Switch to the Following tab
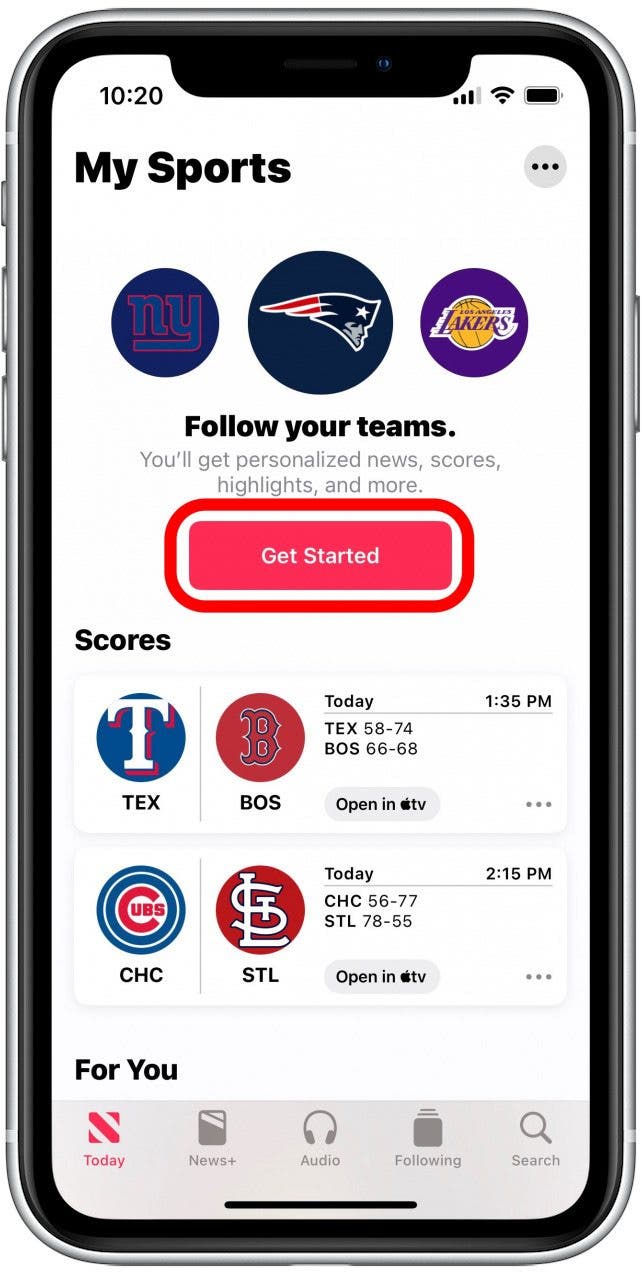This screenshot has height=1274, width=642. point(427,1139)
